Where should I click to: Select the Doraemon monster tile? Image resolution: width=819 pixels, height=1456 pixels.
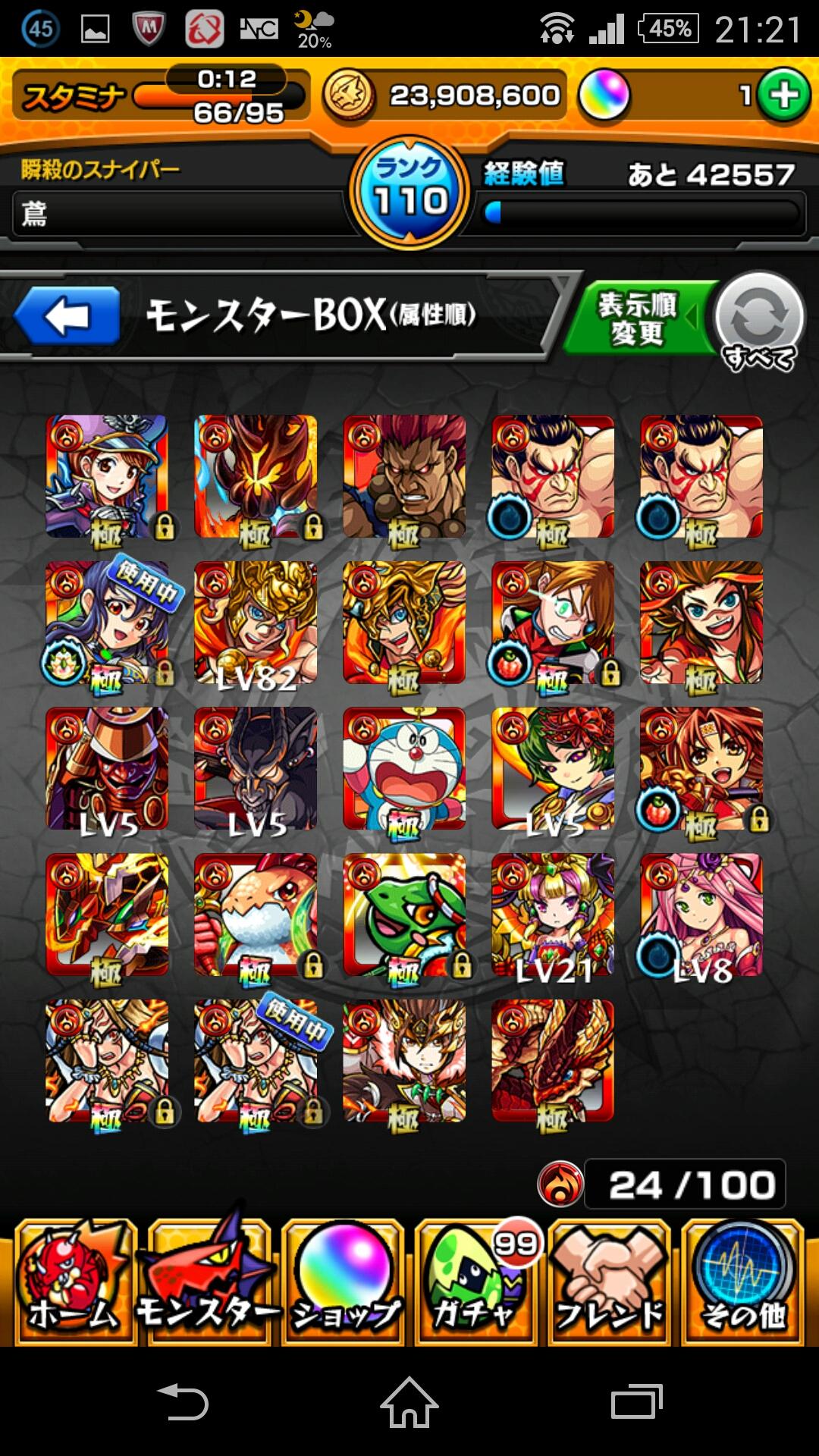coord(403,768)
